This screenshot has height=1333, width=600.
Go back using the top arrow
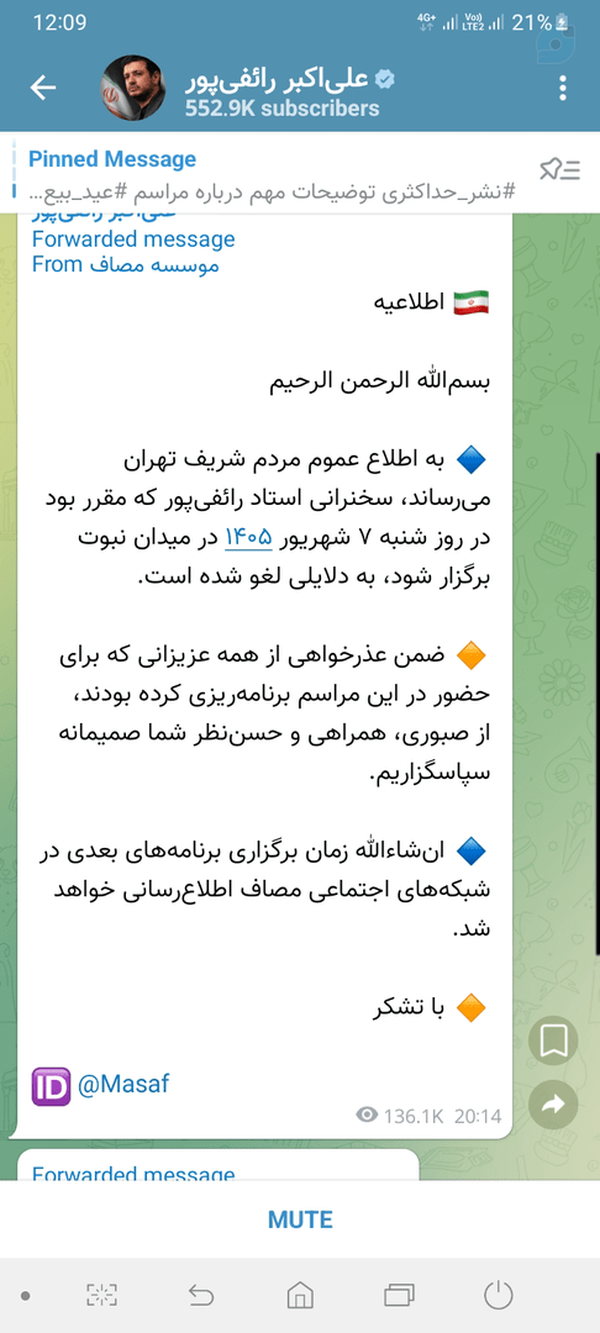click(x=43, y=88)
